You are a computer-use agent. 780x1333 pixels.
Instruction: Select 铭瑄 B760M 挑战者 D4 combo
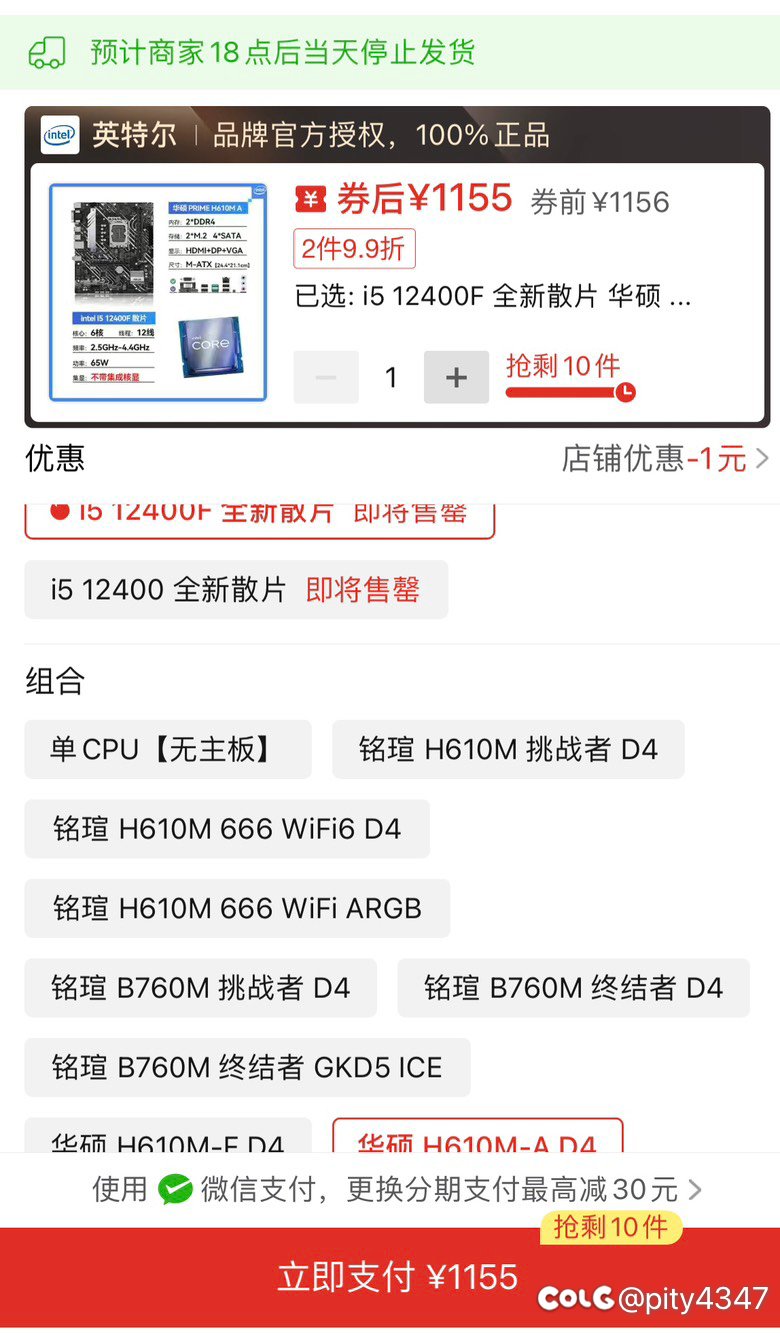click(201, 988)
